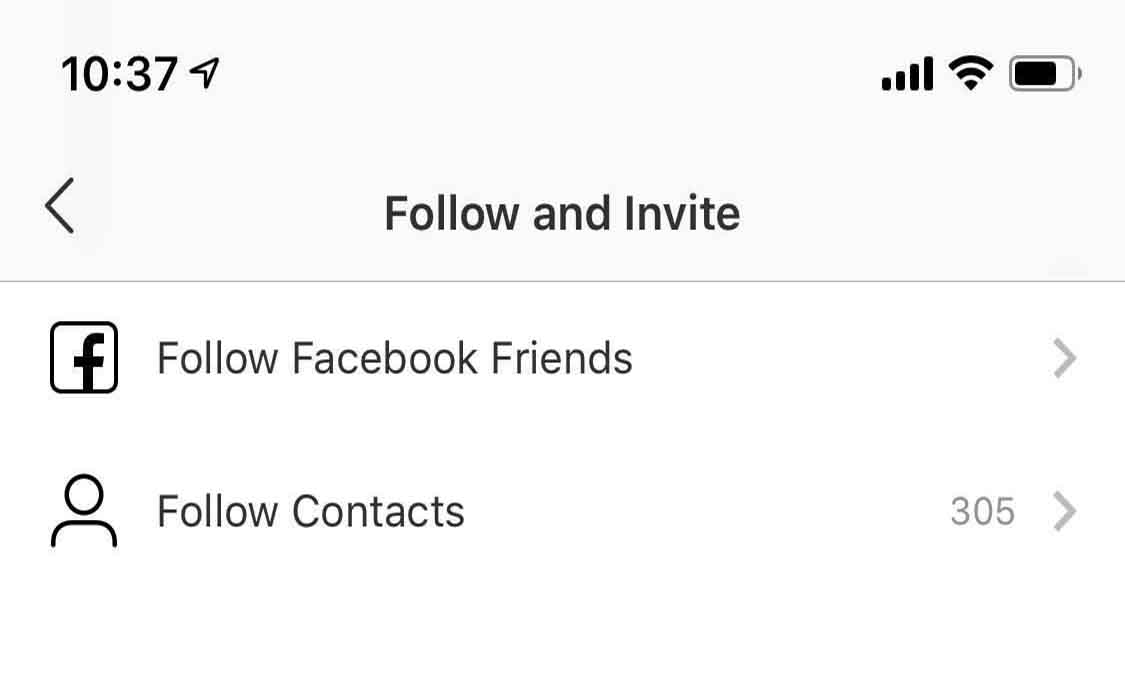Go back from Follow and Invite
This screenshot has height=685, width=1125.
coord(60,206)
